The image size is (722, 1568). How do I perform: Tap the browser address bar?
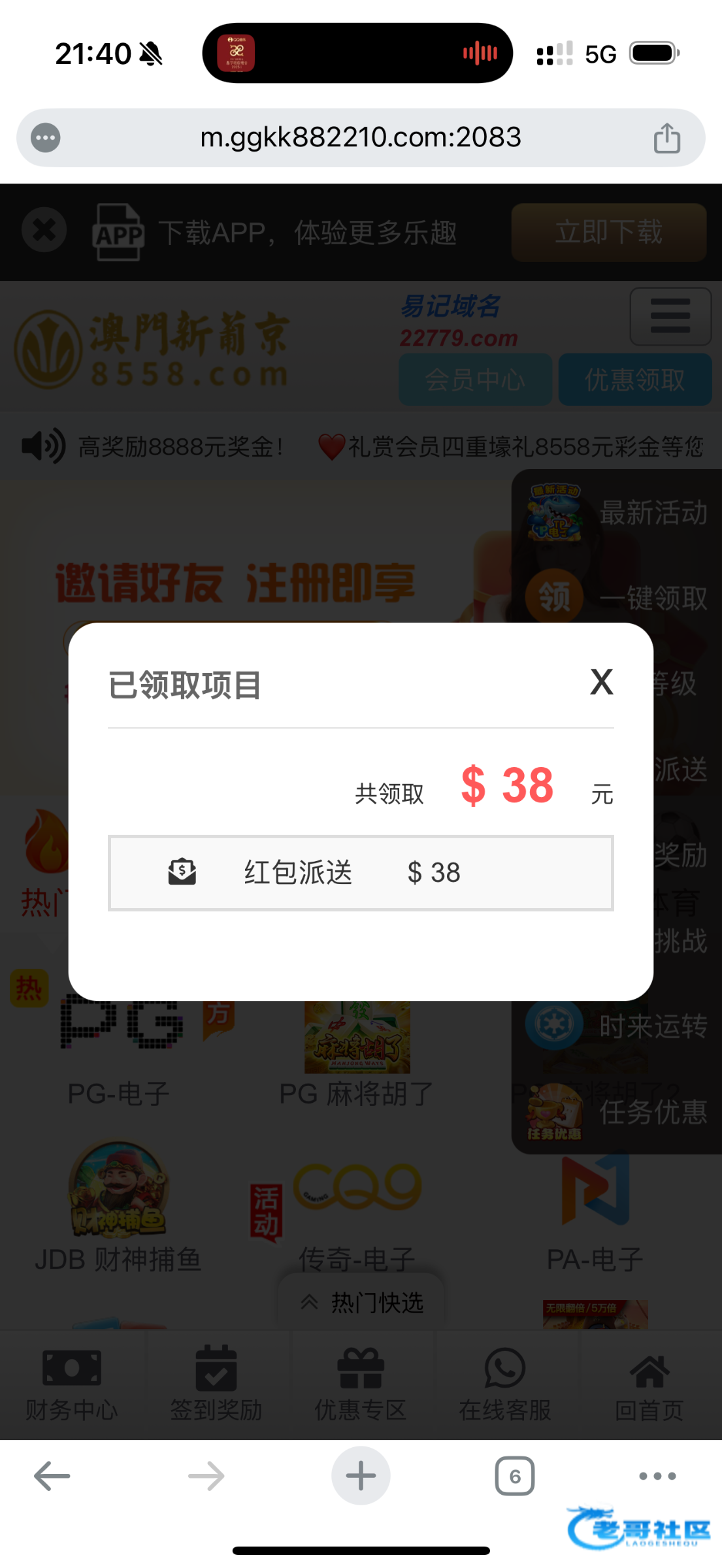click(361, 138)
